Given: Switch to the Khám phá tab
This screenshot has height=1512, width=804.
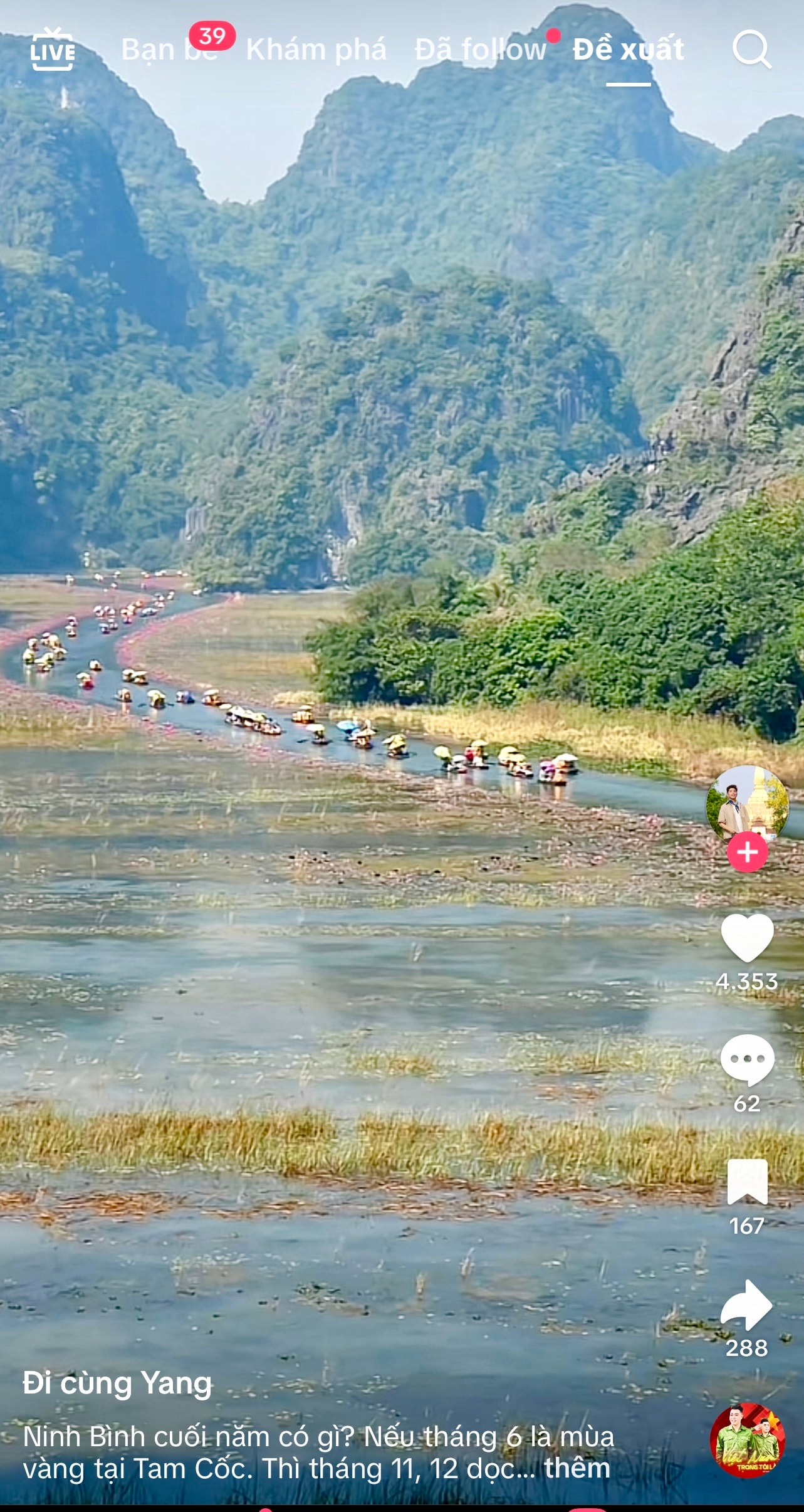Looking at the screenshot, I should click(x=316, y=50).
